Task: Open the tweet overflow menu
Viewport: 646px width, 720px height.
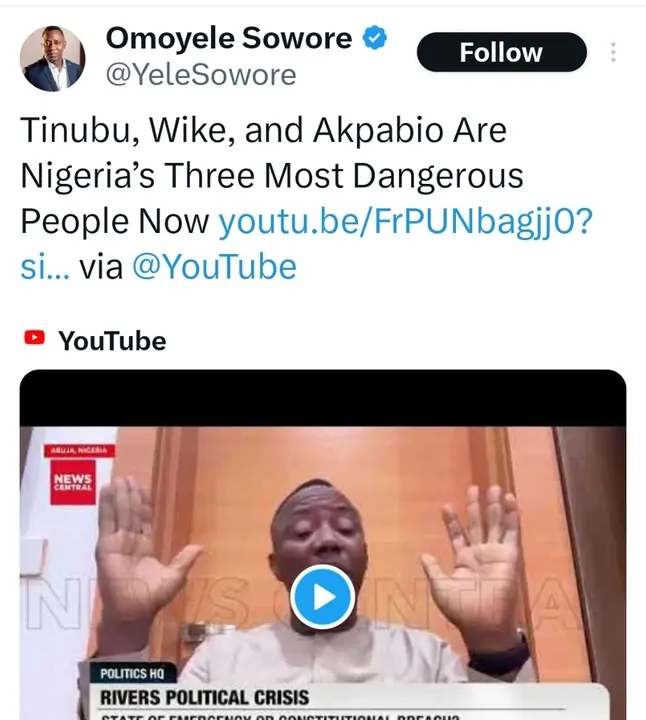Action: (x=613, y=53)
